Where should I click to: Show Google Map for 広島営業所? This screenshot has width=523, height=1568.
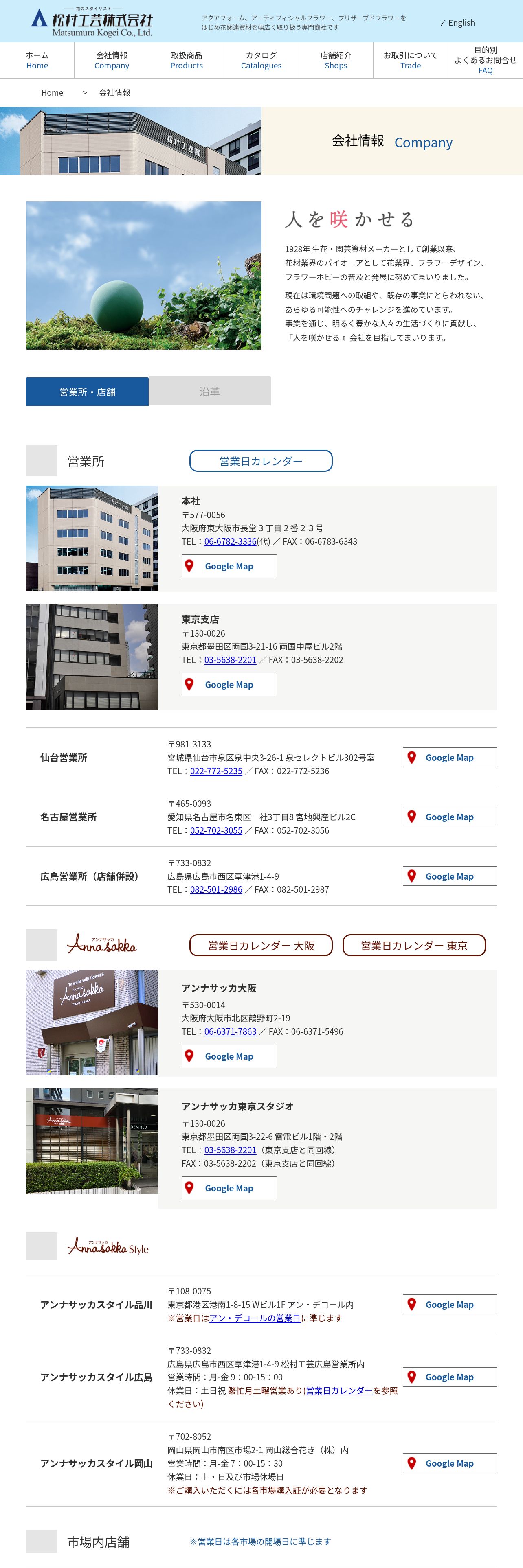click(x=449, y=876)
